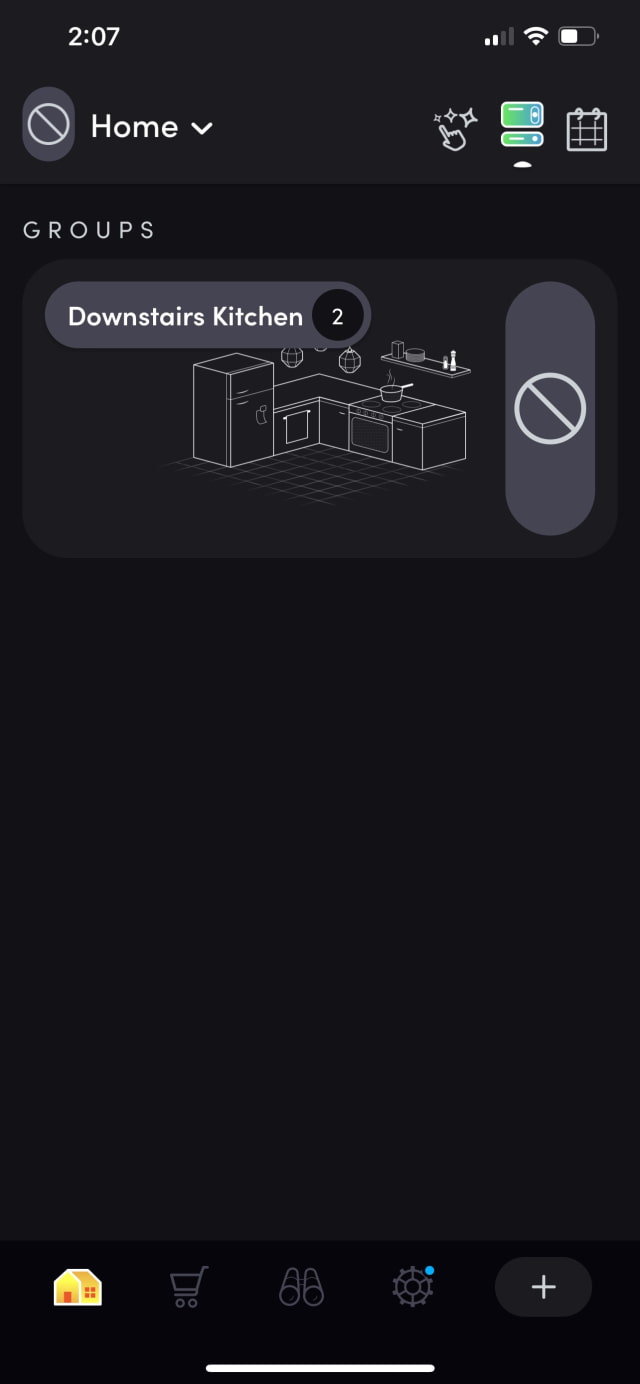Toggle the Home power button in the header

(x=48, y=125)
